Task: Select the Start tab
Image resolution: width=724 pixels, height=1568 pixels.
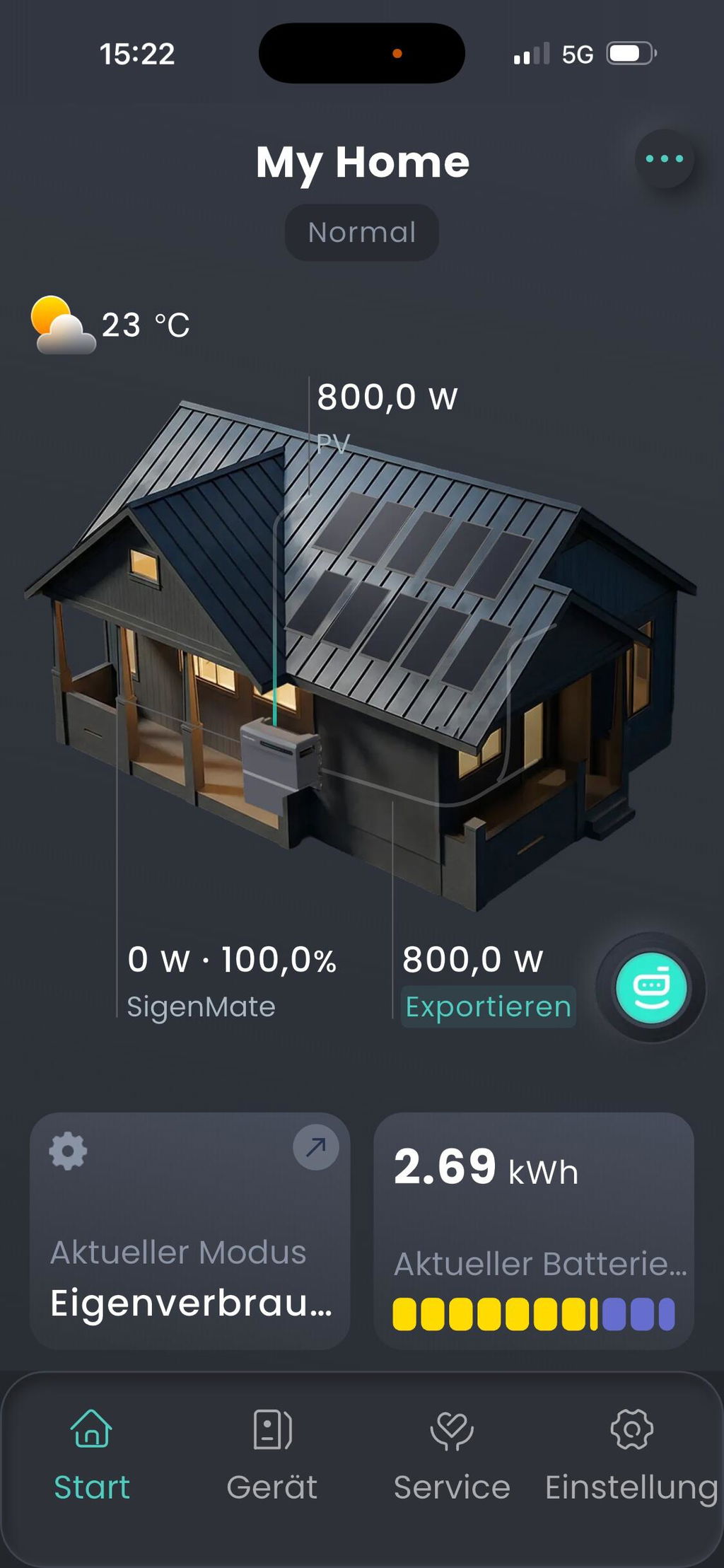Action: (92, 1456)
